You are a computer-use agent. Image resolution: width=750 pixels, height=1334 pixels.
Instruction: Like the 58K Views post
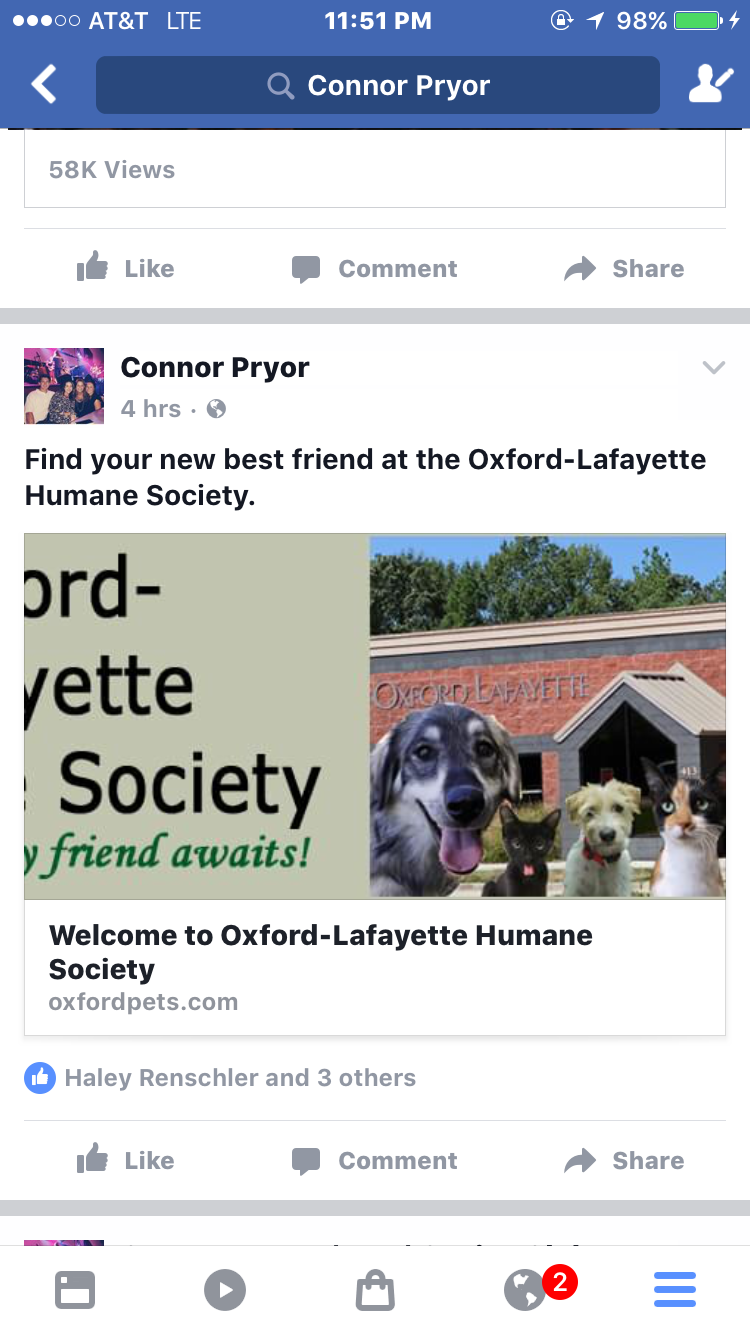click(124, 268)
